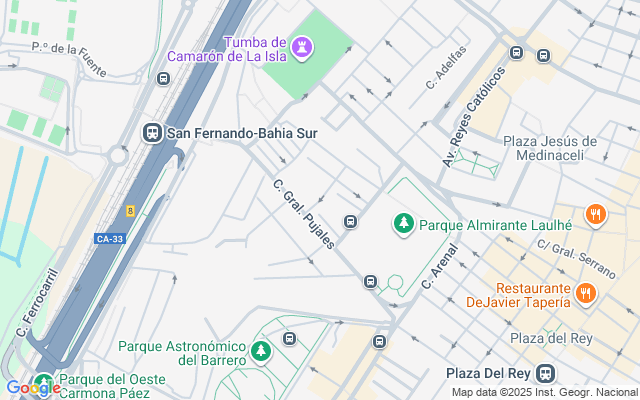
Task: Tap the Plaza Del Rey transit station
Action: pyautogui.click(x=545, y=373)
